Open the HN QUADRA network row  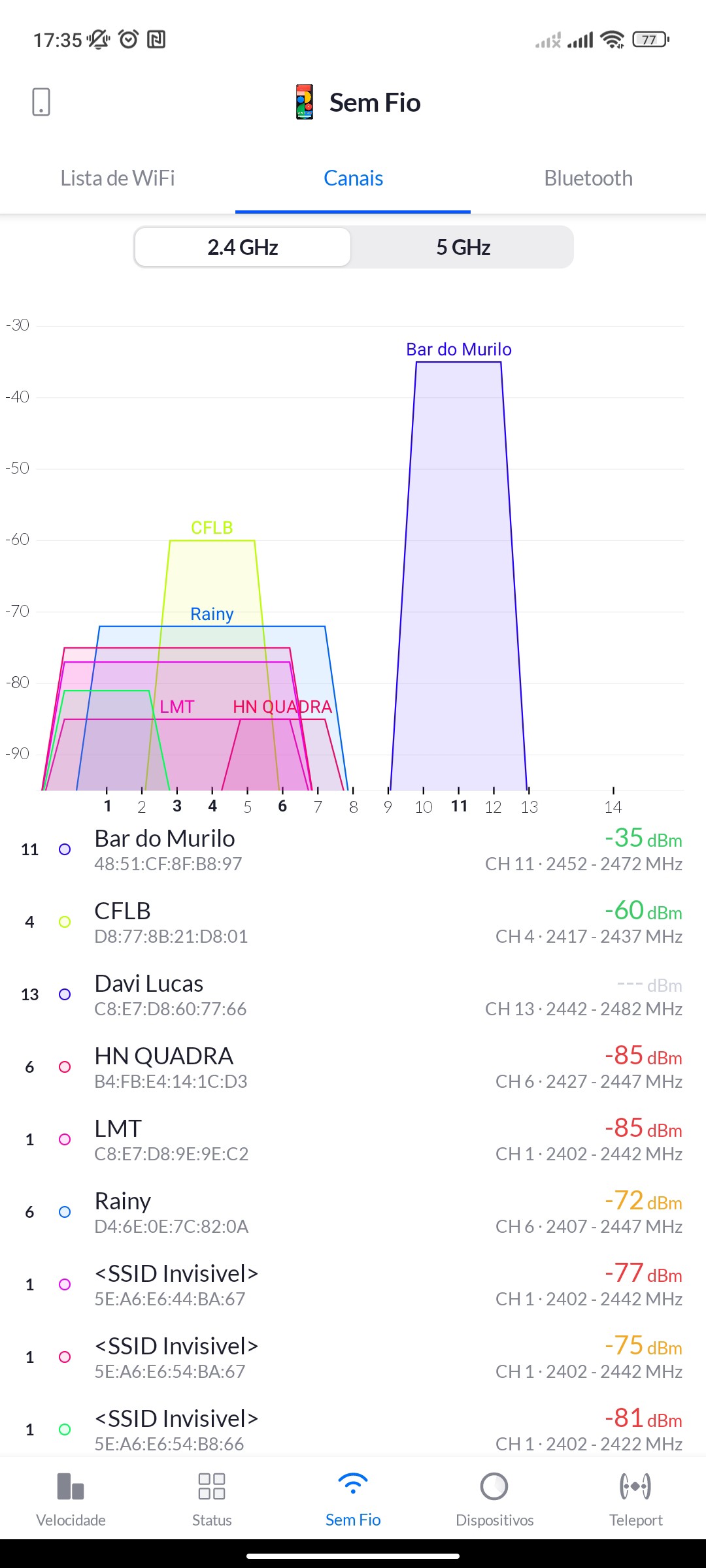click(x=353, y=1067)
